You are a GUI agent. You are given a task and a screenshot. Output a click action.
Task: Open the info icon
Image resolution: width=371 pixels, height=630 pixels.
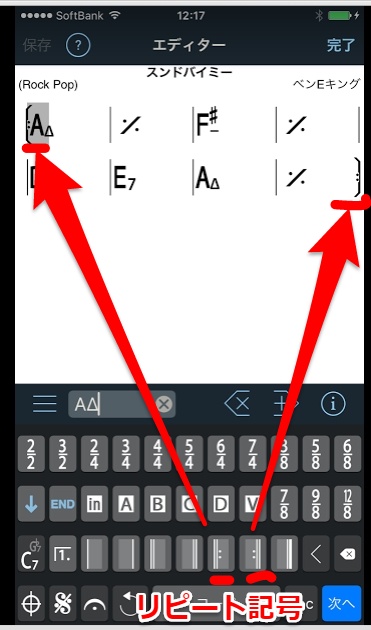point(333,403)
